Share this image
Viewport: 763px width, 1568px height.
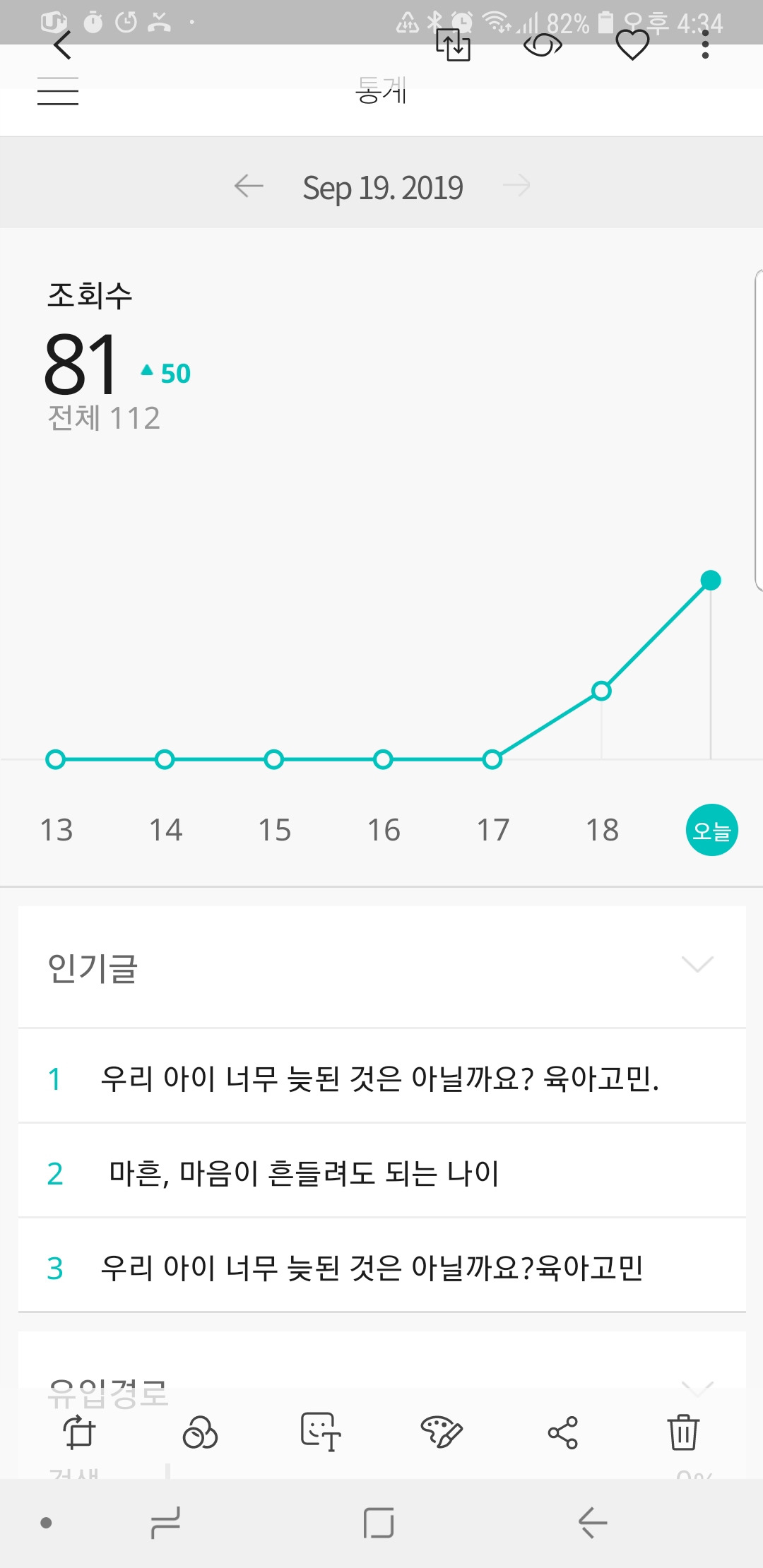coord(563,1432)
